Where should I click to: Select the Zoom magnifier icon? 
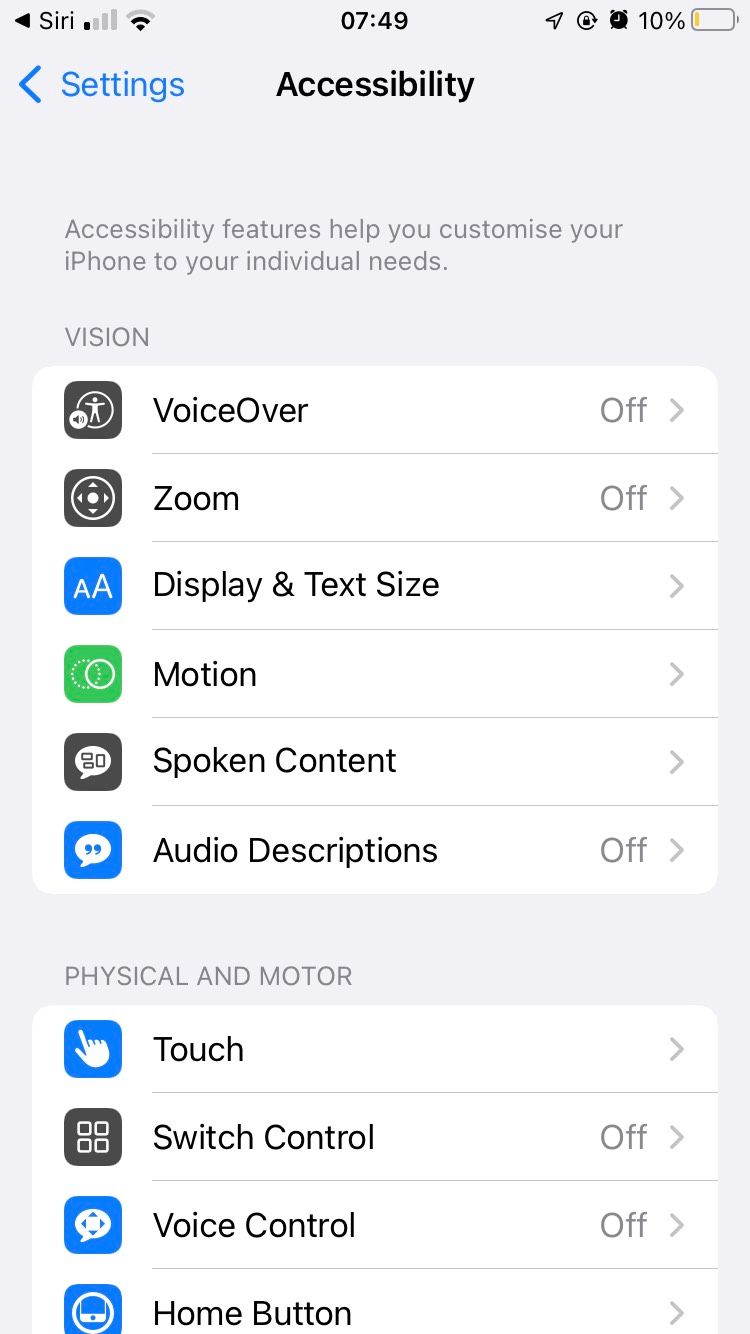coord(92,498)
